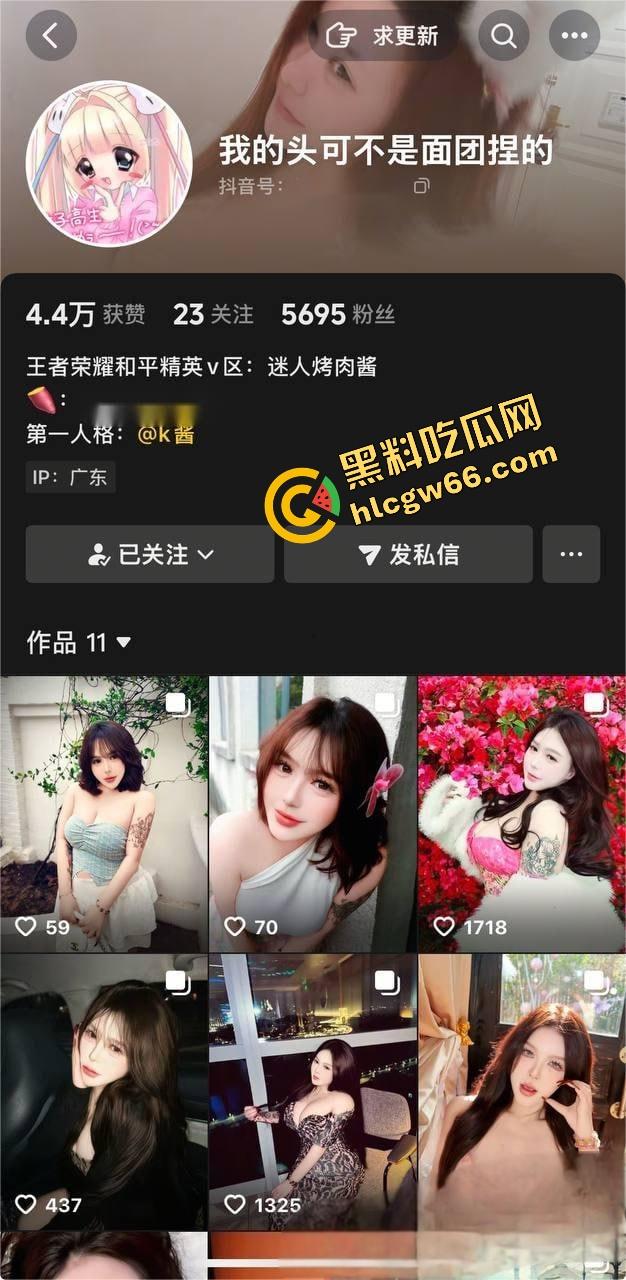Open the post with 437 likes
Viewport: 626px width, 1280px height.
[104, 1092]
